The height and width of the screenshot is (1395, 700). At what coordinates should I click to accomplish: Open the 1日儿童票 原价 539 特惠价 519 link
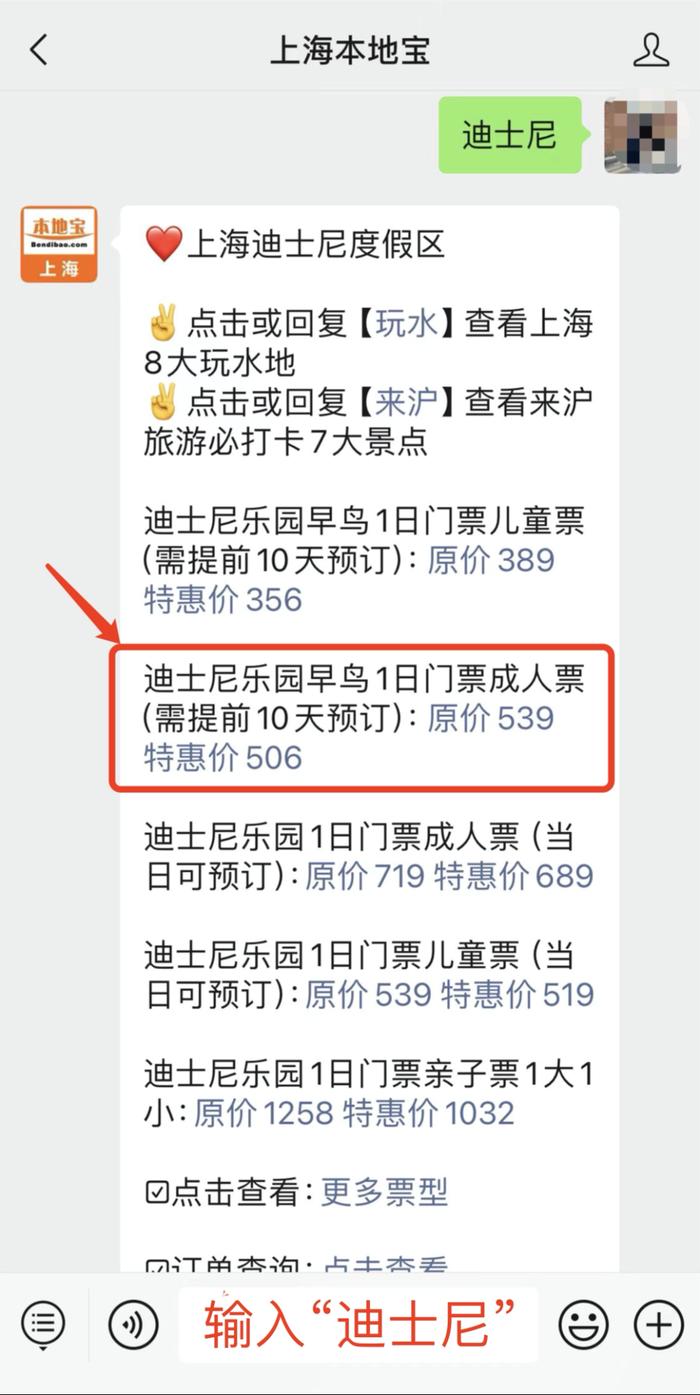tap(449, 994)
